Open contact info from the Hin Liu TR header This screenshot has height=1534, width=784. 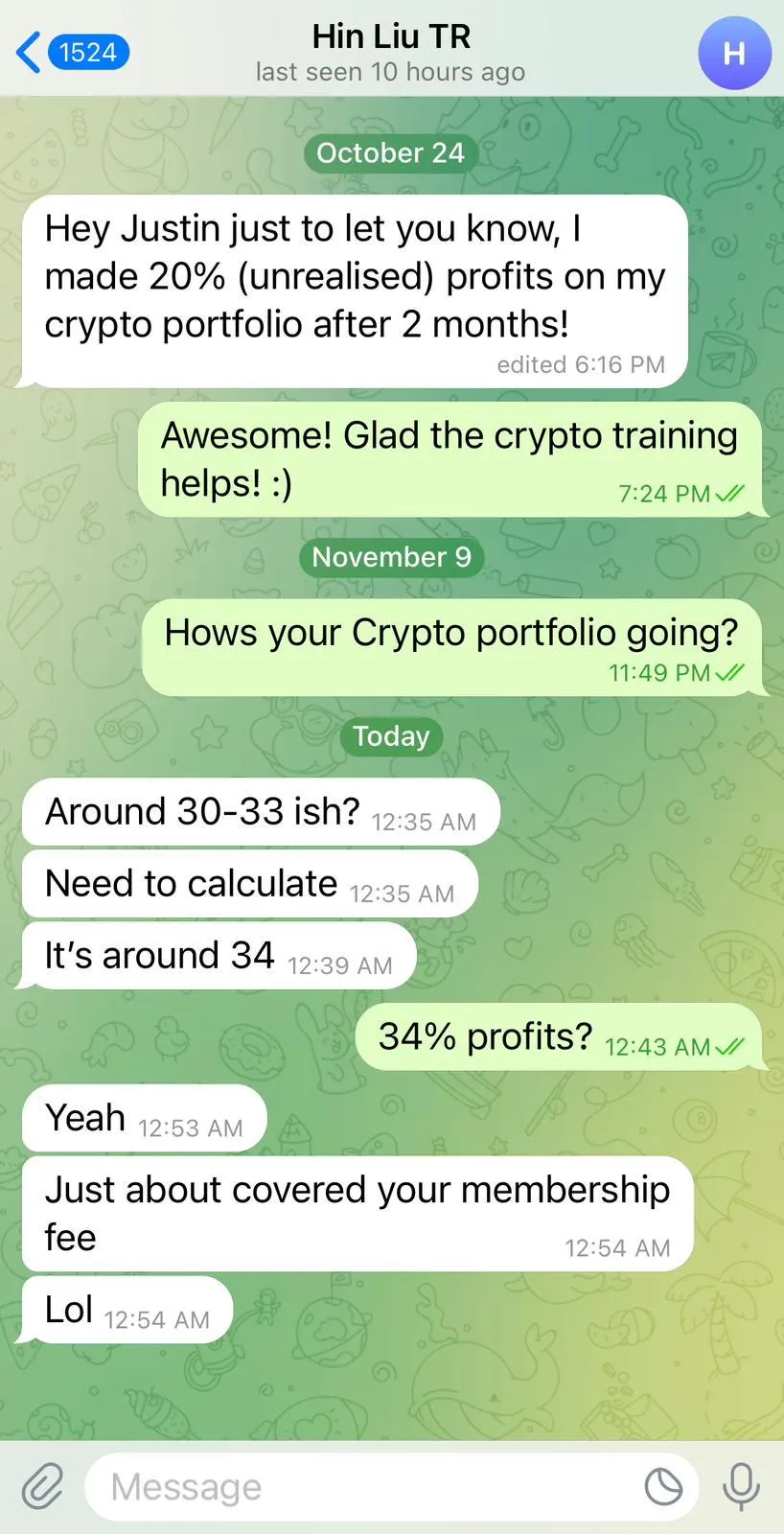click(391, 52)
